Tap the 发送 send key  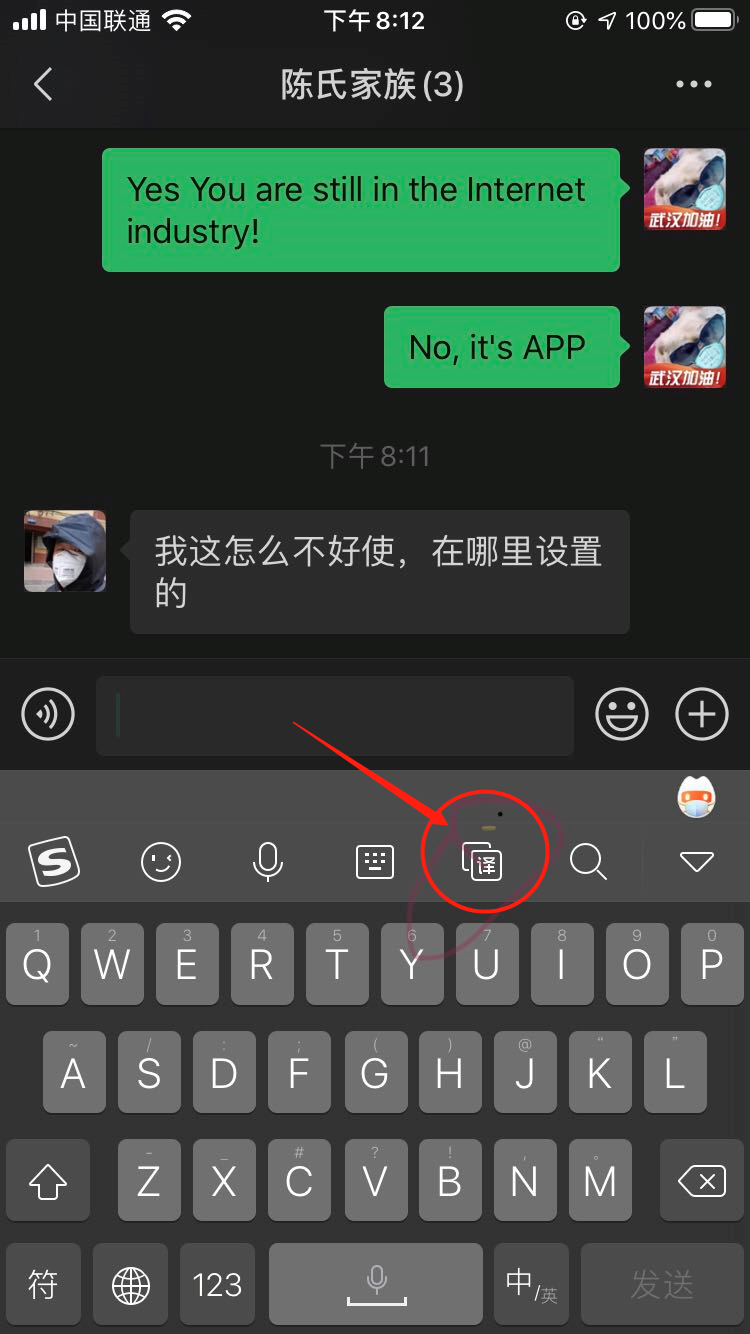tap(662, 1284)
